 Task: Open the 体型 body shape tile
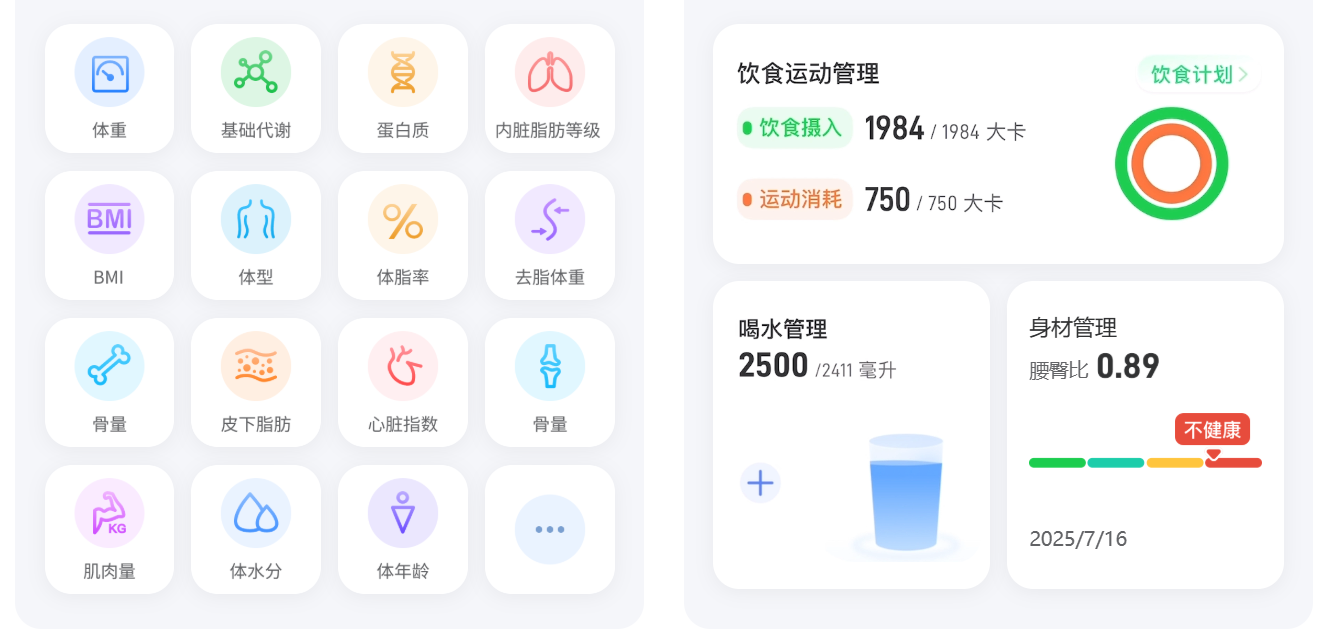coord(256,235)
